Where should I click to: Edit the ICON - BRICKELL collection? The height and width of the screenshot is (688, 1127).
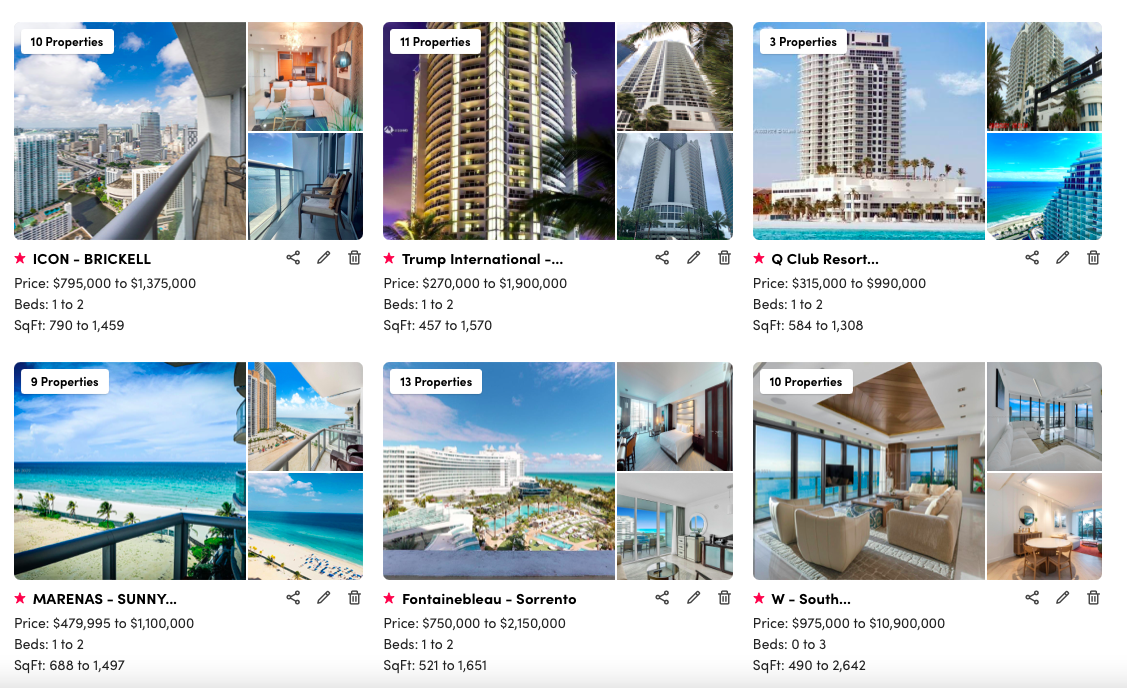pos(324,257)
